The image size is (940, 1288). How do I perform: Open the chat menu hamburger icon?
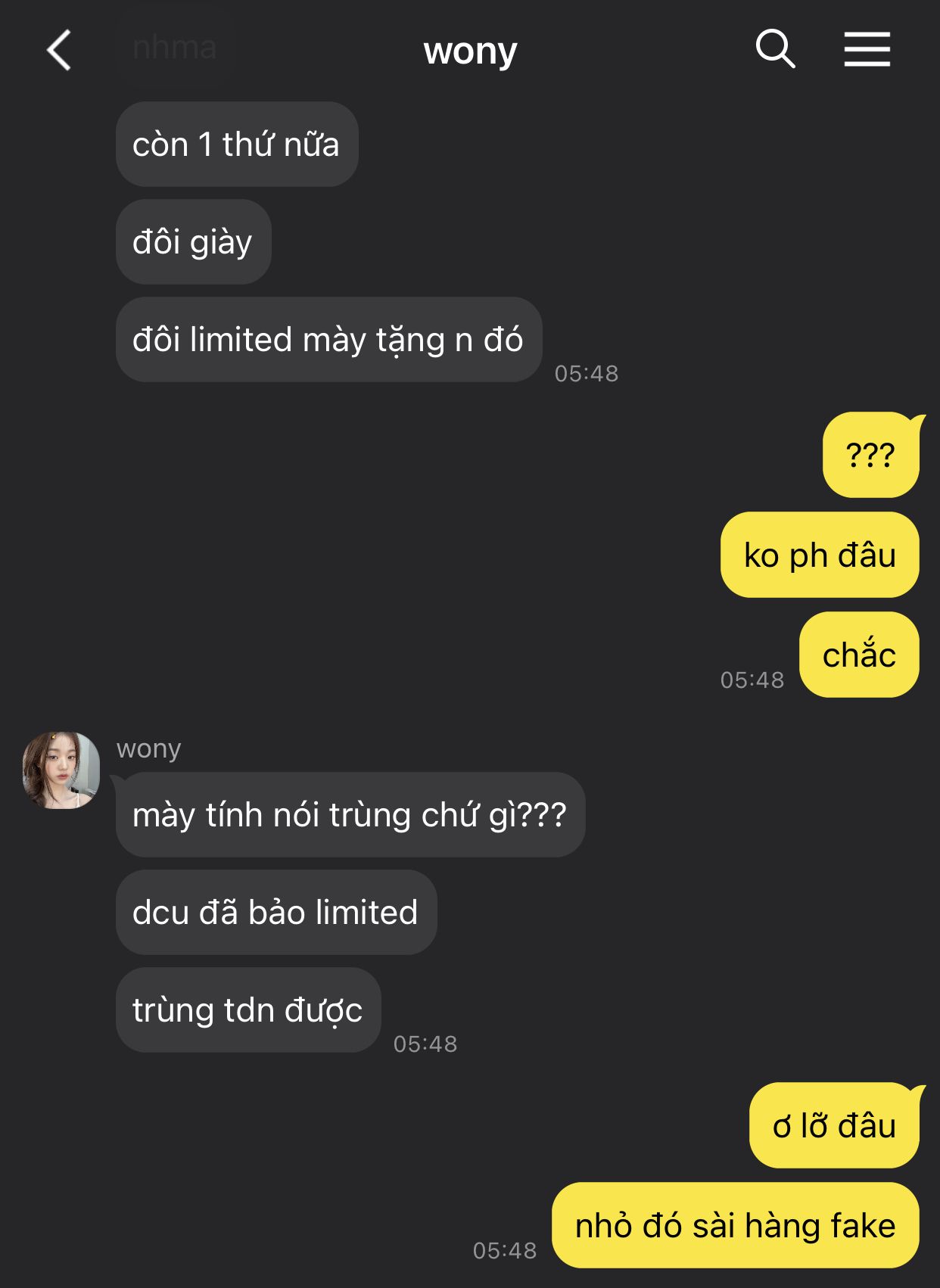click(x=867, y=49)
